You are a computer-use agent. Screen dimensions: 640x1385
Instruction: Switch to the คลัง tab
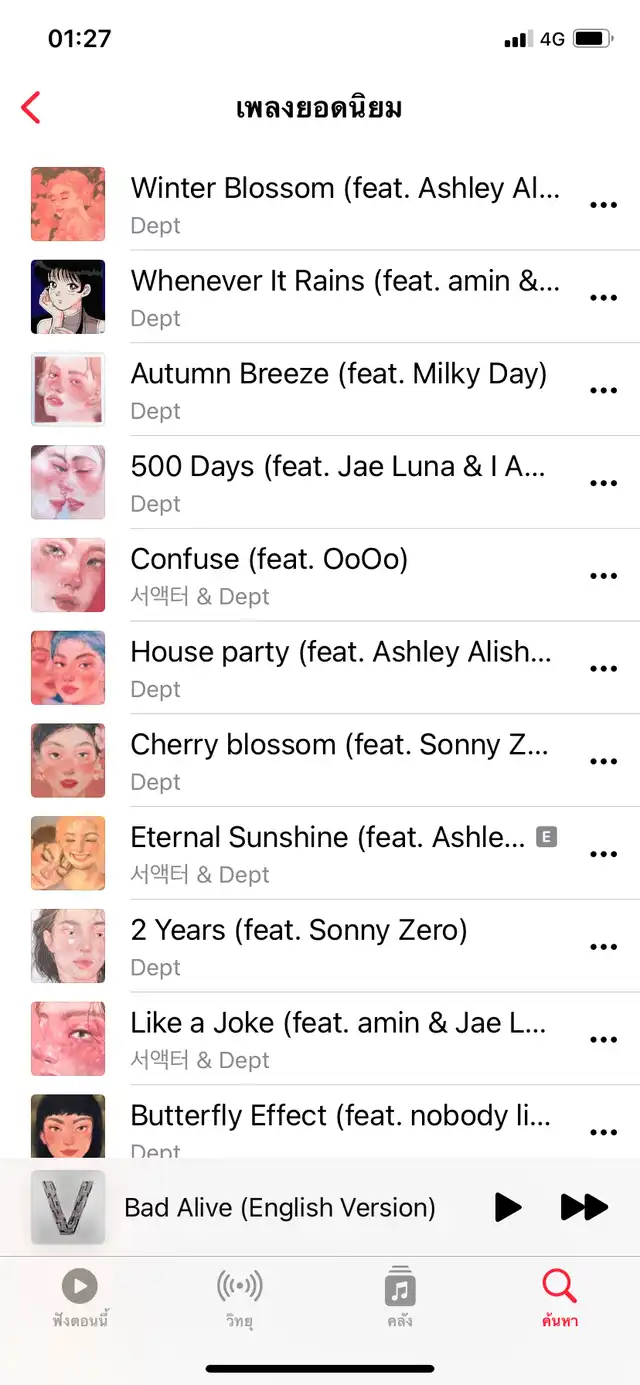point(400,1297)
